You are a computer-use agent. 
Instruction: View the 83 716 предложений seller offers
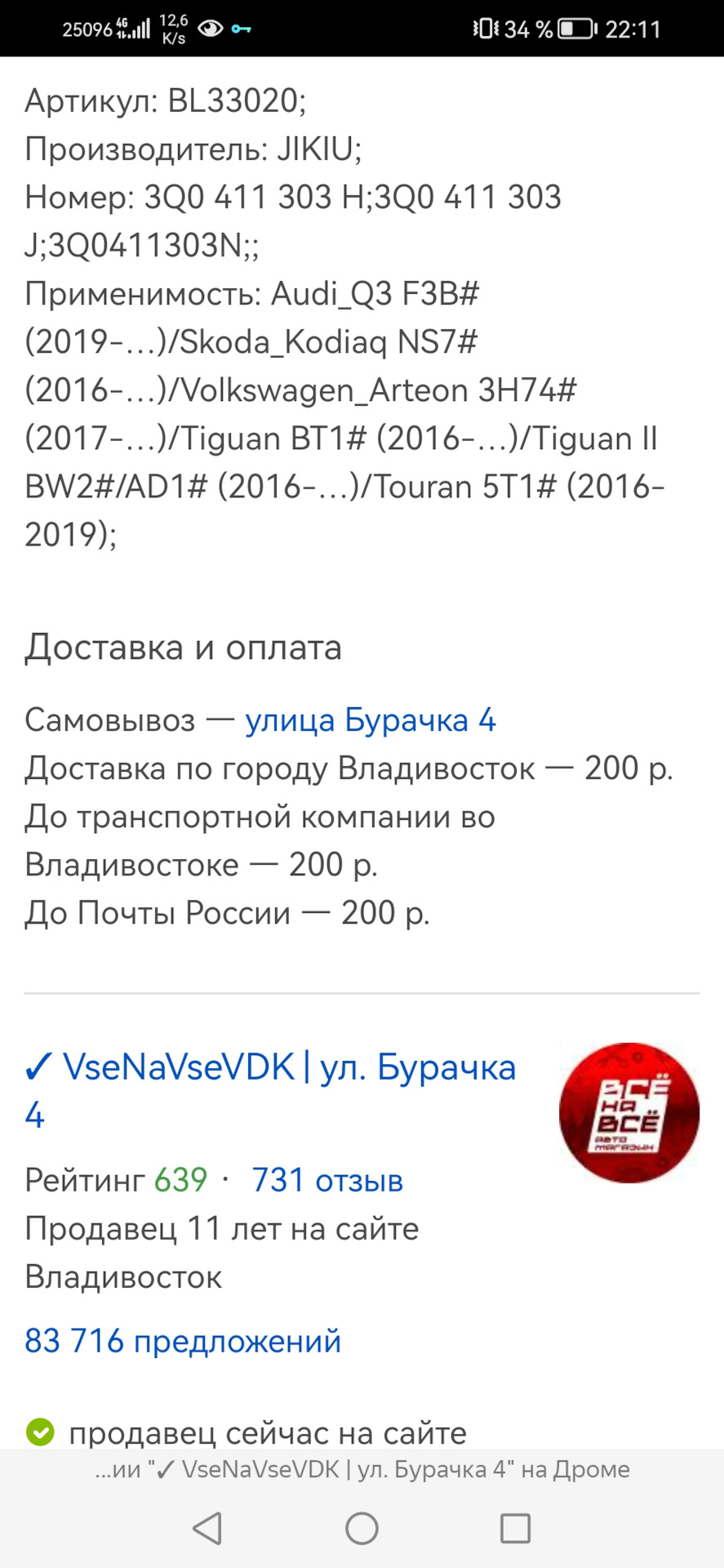pos(182,1339)
